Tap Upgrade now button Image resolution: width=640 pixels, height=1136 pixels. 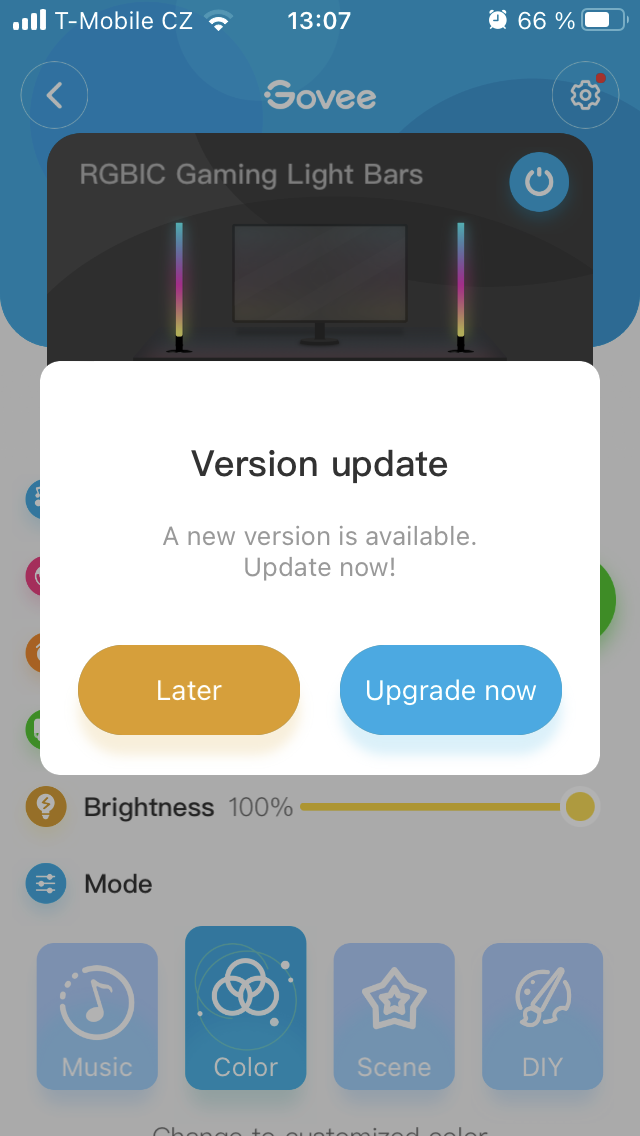(x=451, y=690)
